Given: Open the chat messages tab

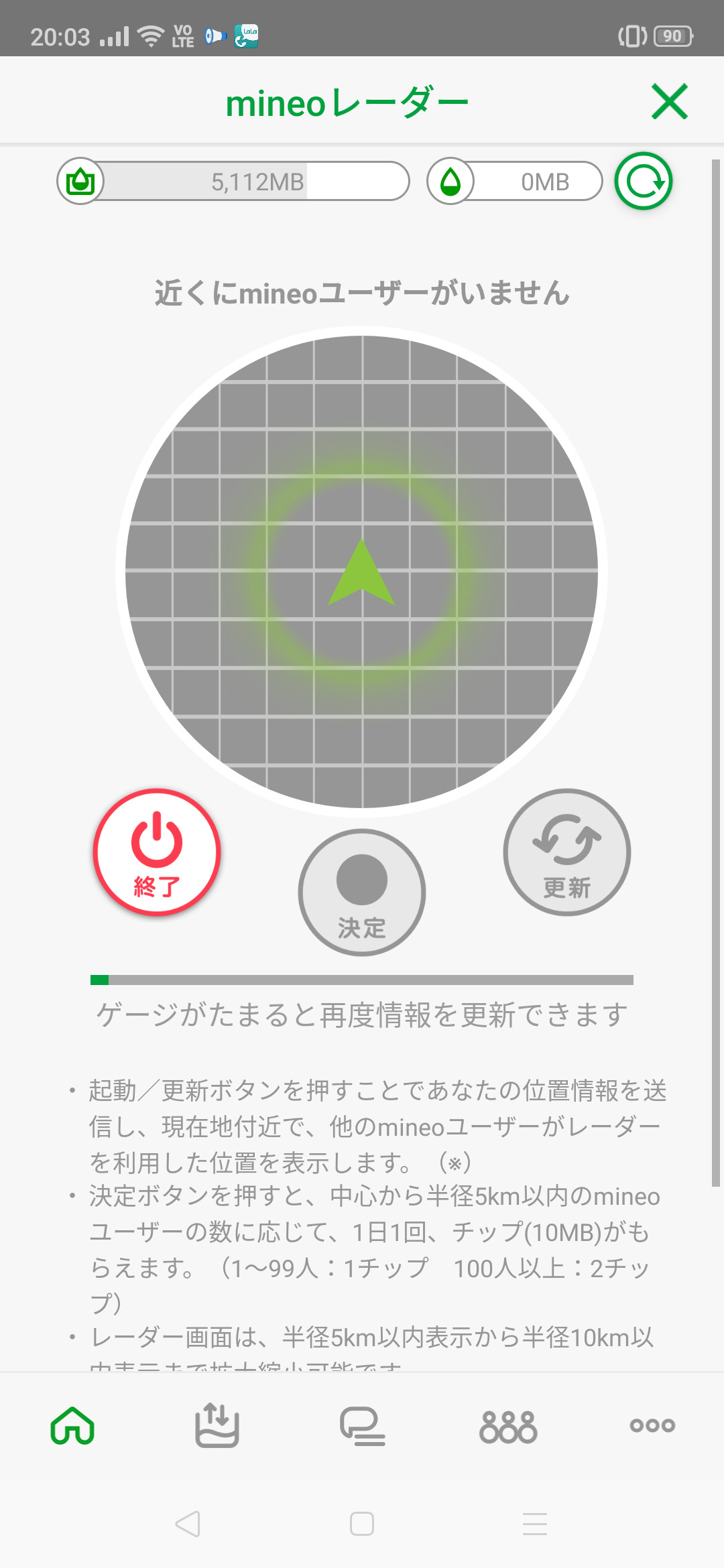Looking at the screenshot, I should (362, 1426).
